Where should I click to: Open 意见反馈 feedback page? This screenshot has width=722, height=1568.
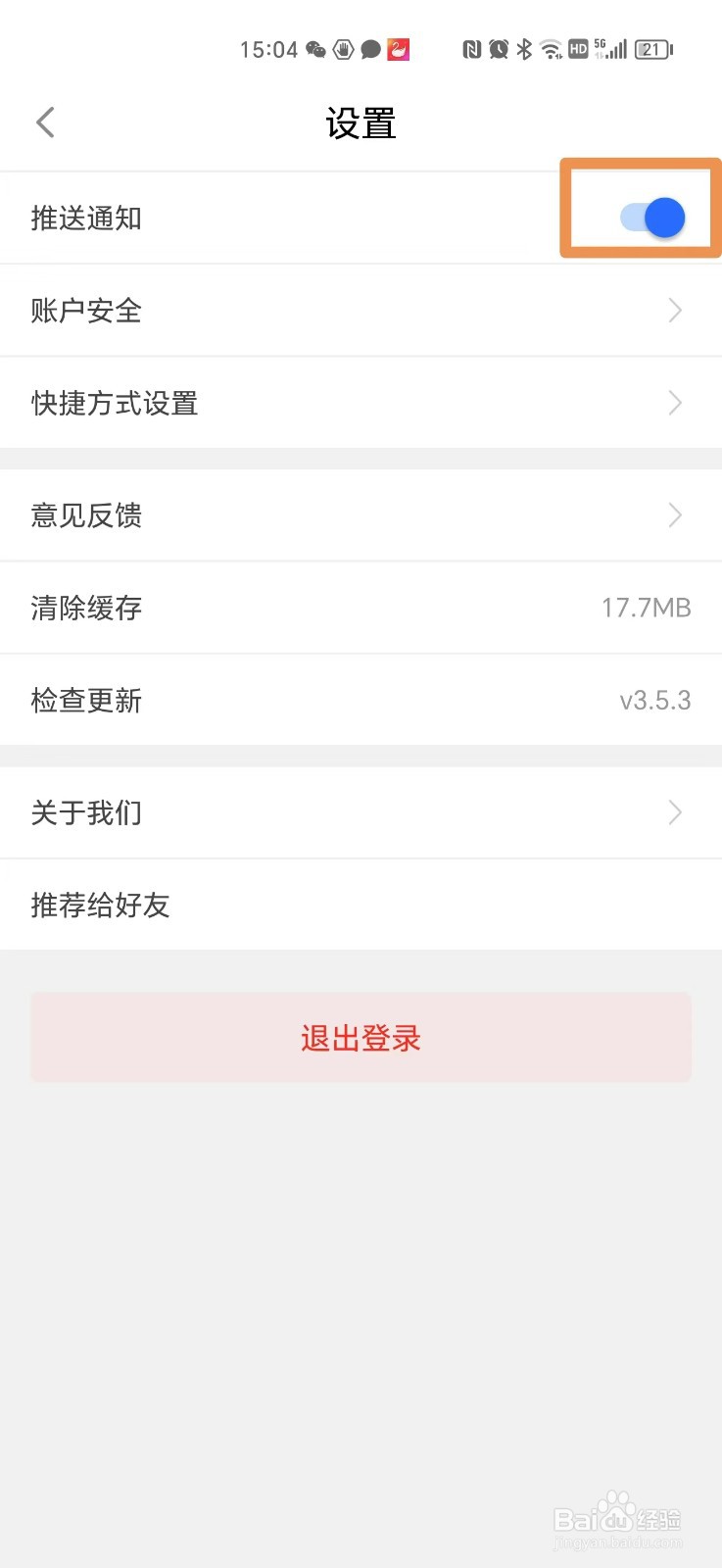(361, 515)
